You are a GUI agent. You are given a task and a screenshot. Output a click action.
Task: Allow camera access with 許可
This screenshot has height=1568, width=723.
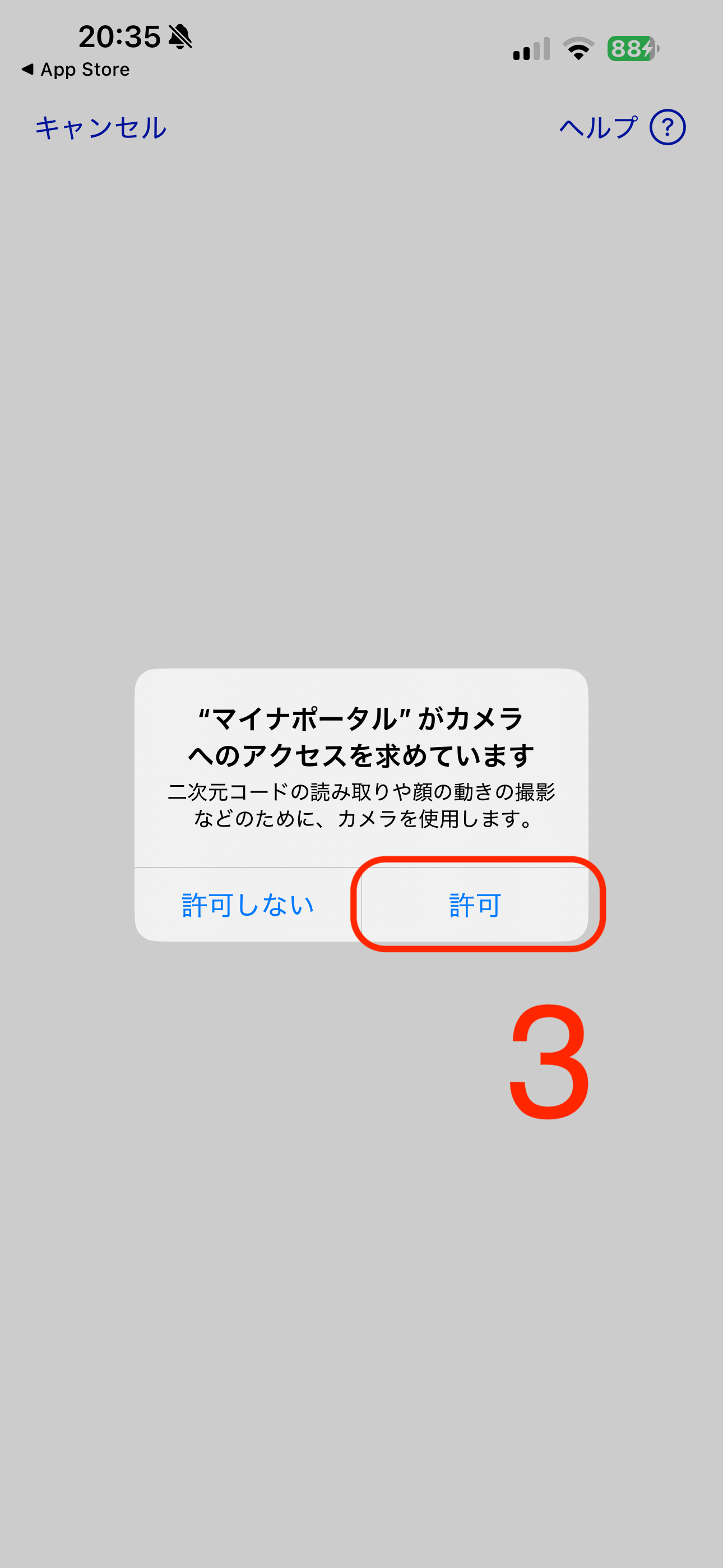475,905
